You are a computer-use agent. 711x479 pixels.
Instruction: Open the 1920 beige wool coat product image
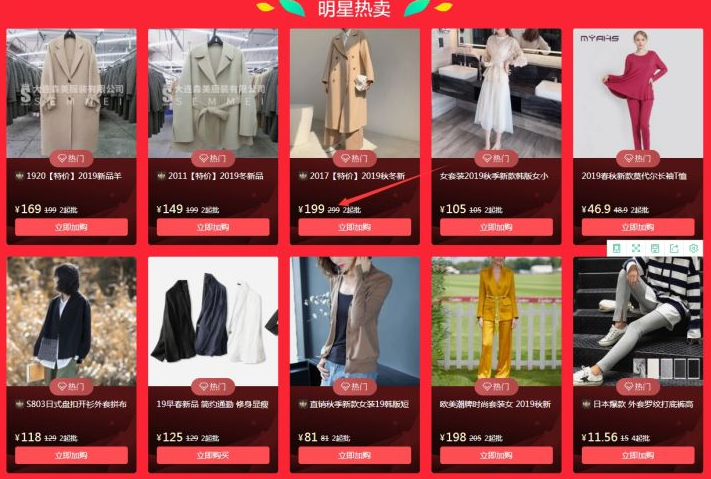71,92
